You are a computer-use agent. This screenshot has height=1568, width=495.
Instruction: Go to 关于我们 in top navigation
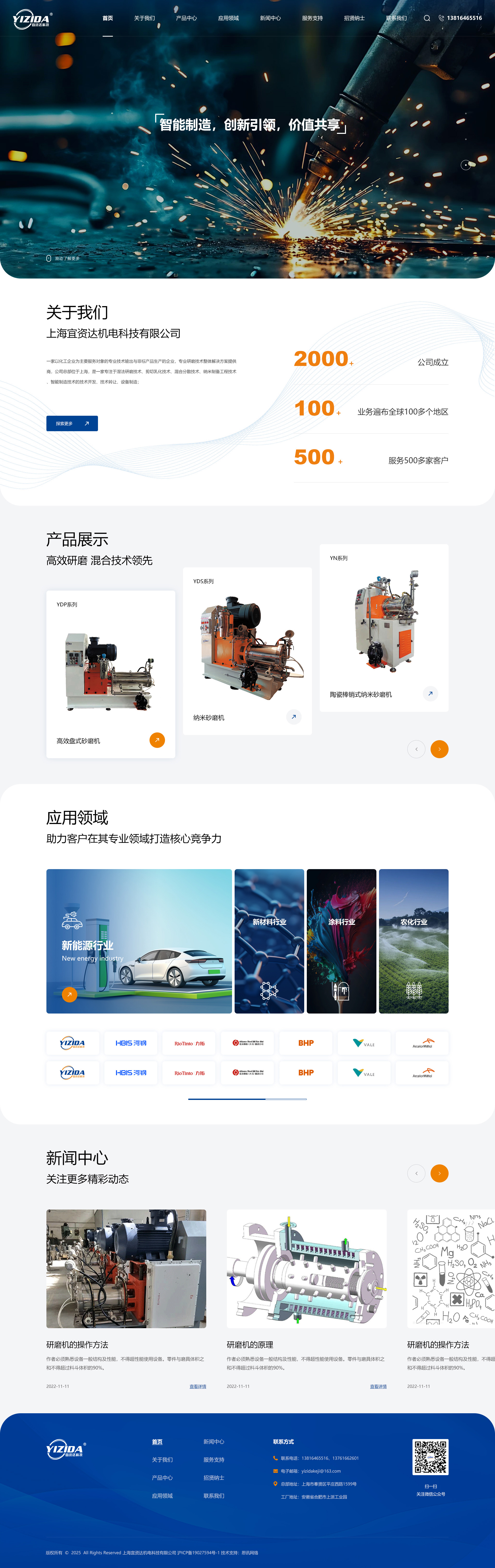point(144,18)
